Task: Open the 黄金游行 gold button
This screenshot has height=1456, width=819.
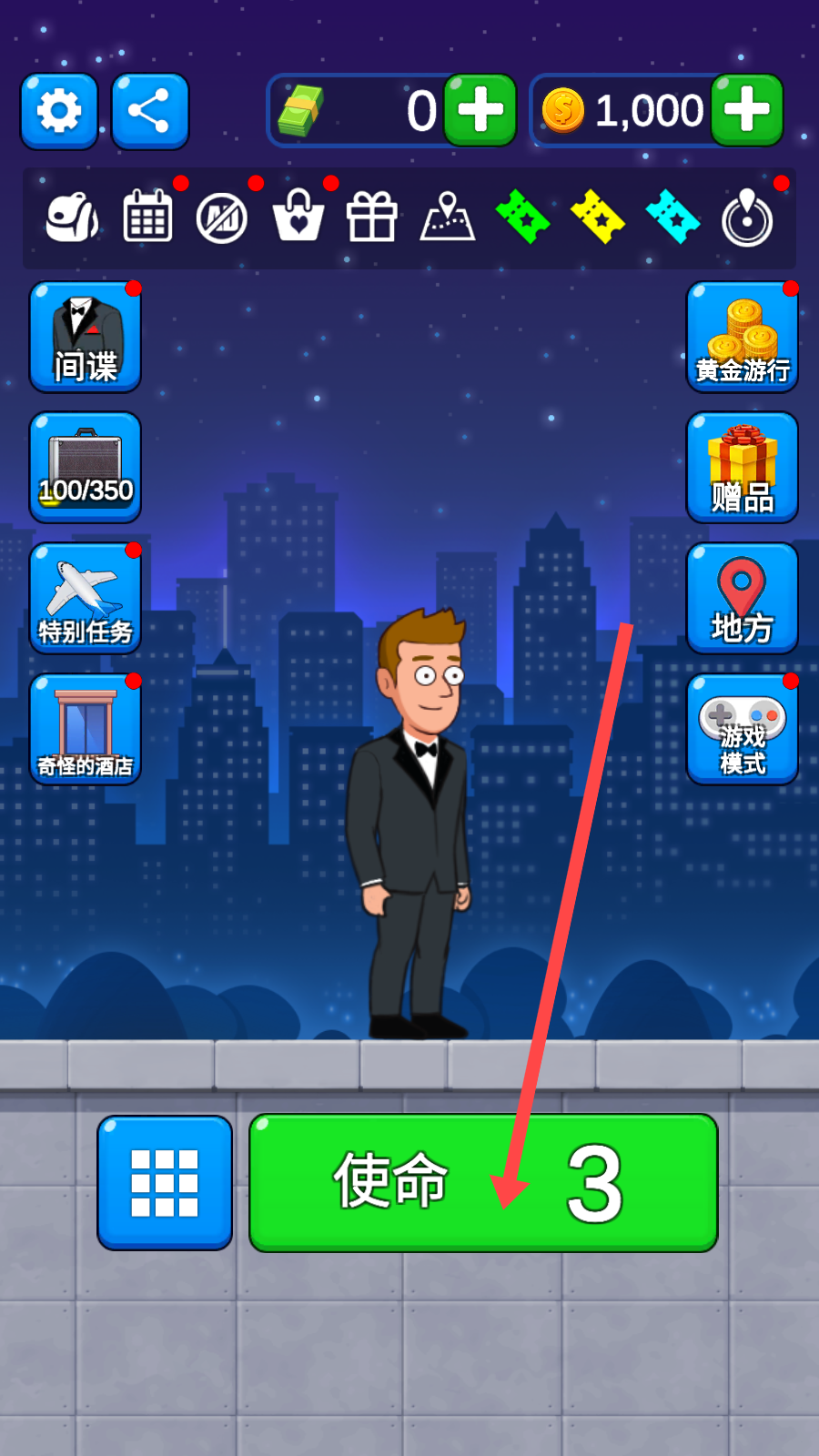Action: click(742, 337)
